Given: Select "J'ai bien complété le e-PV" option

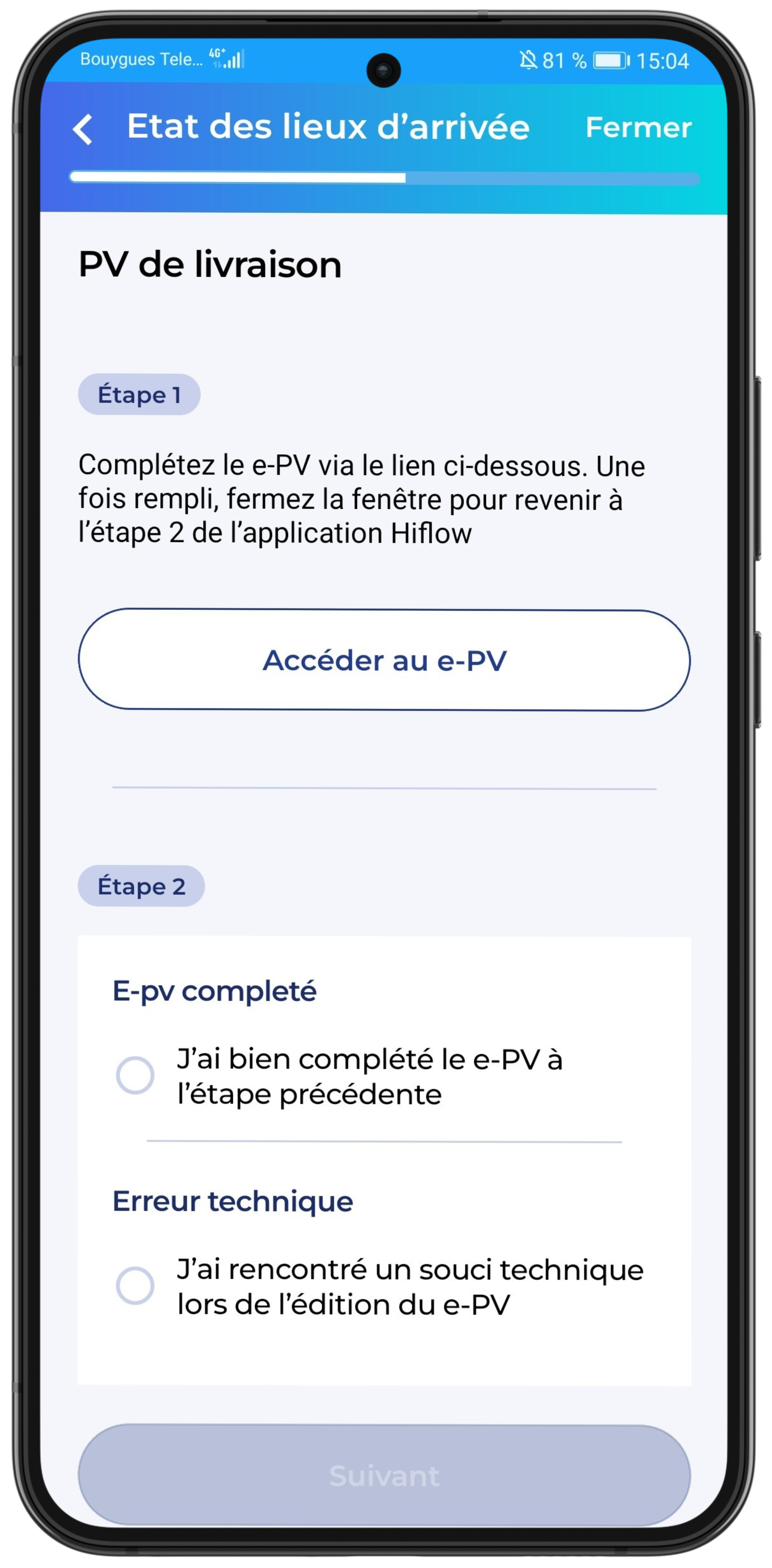Looking at the screenshot, I should pos(135,1075).
